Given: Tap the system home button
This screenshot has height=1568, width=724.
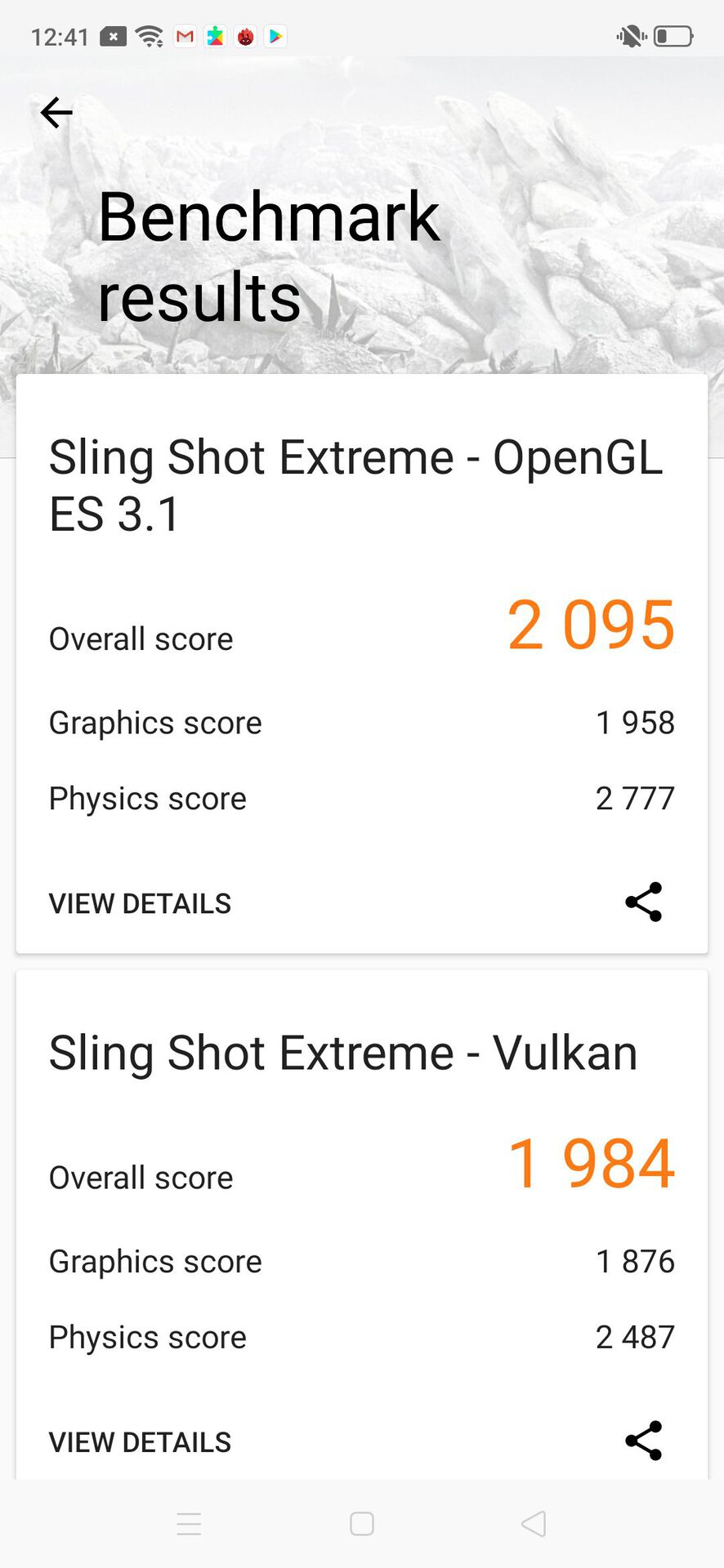Looking at the screenshot, I should coord(361,1524).
